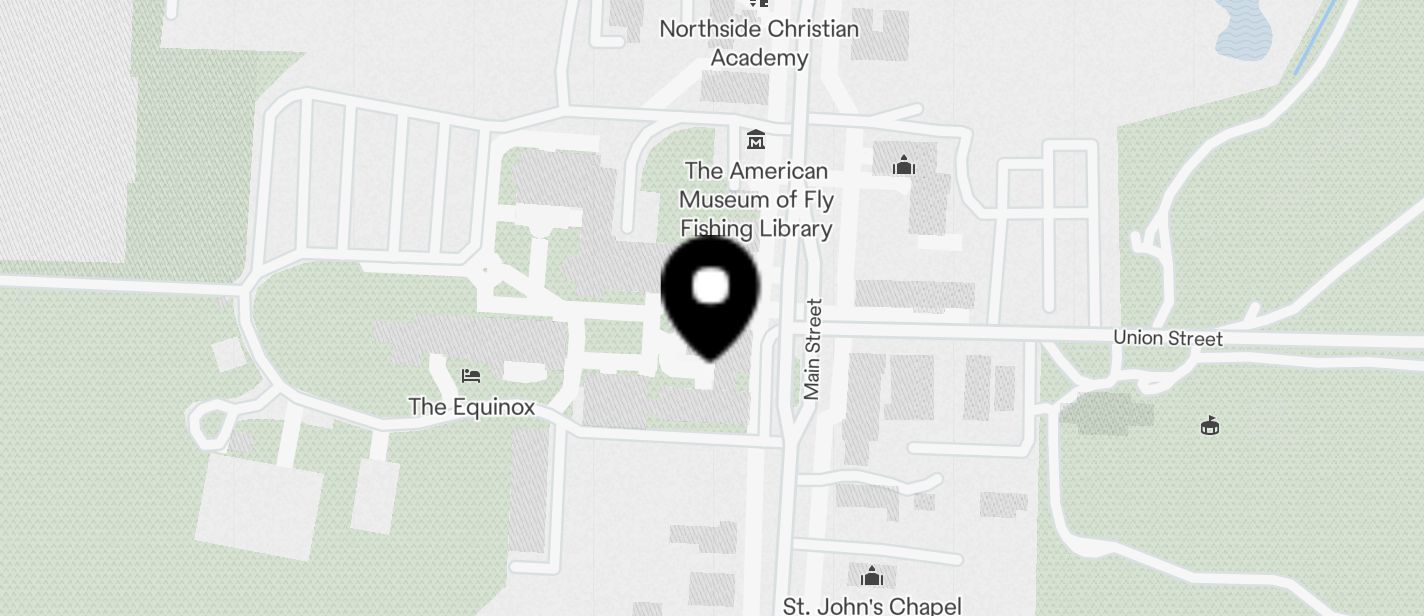The image size is (1424, 616).
Task: Tap the black location pin marker
Action: pyautogui.click(x=711, y=292)
